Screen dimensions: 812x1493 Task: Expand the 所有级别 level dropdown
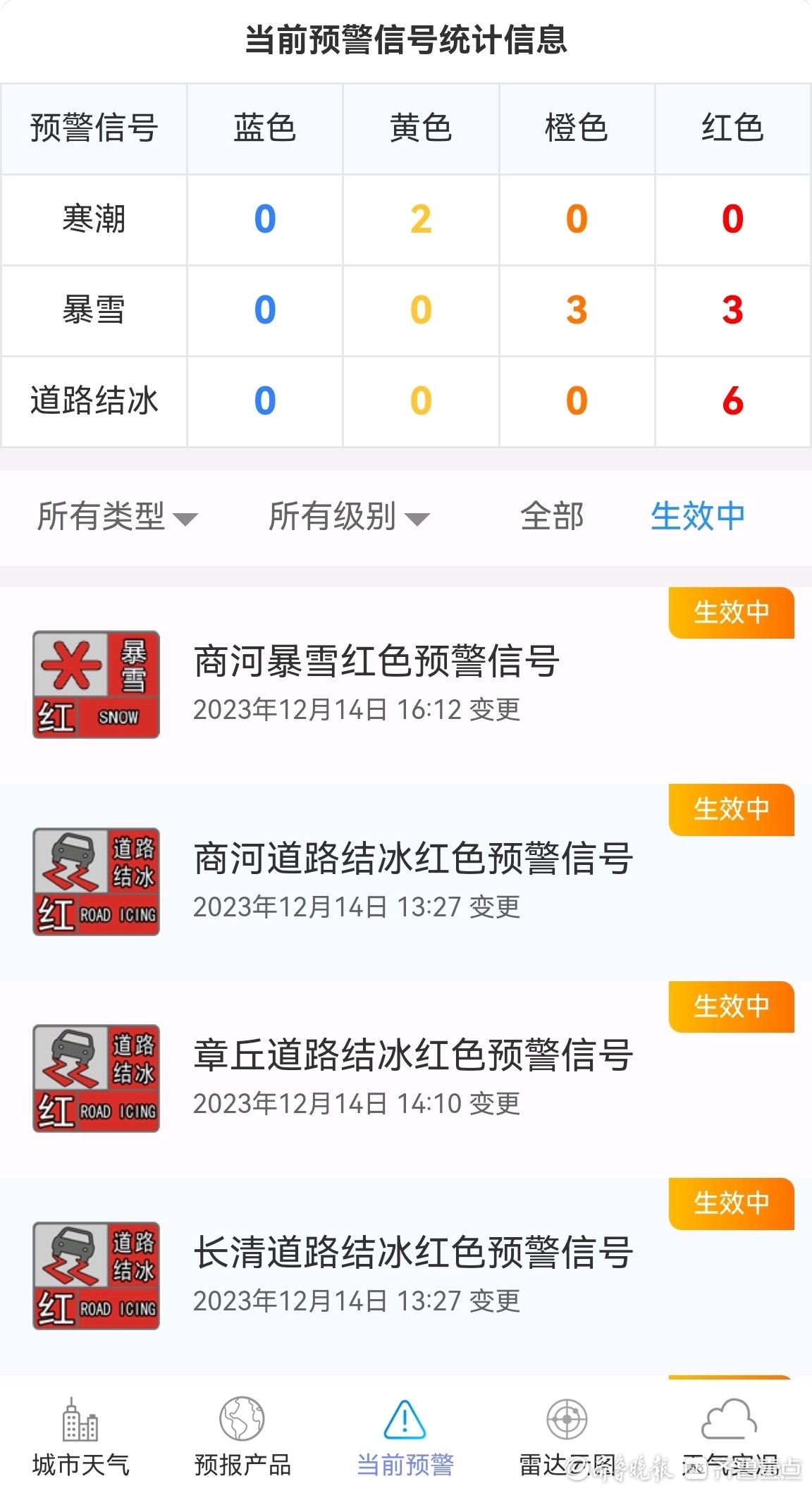(348, 517)
